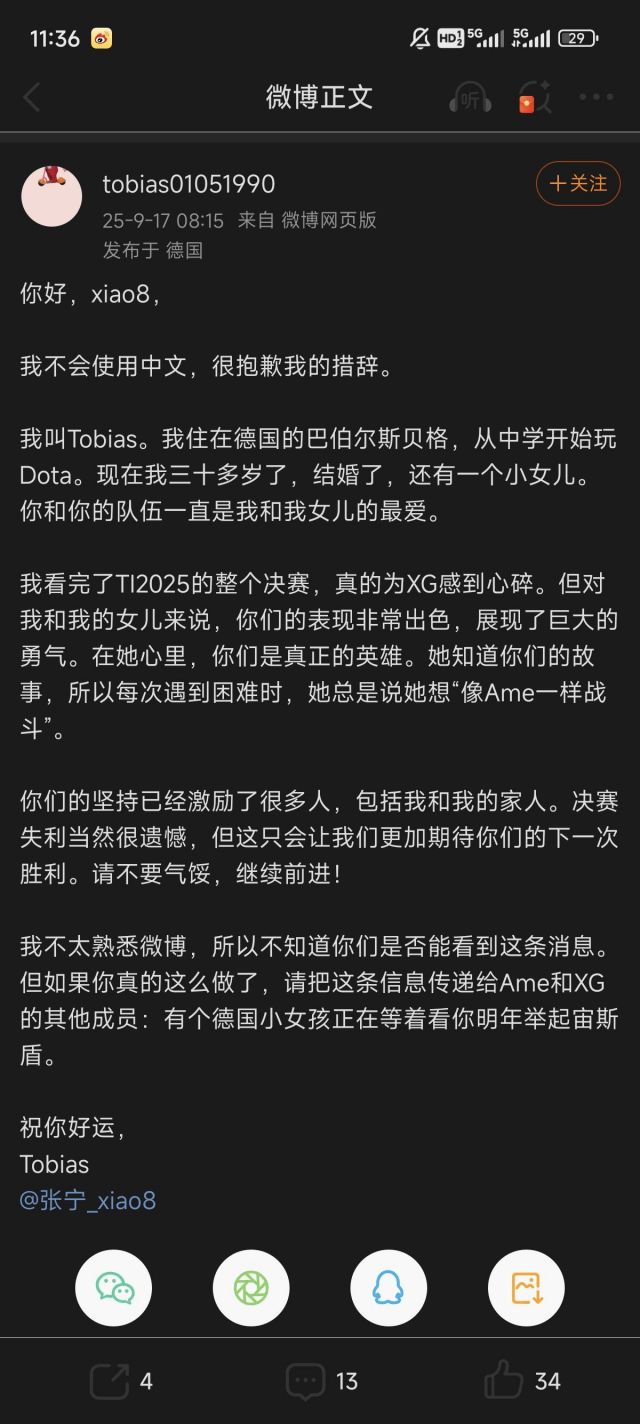This screenshot has width=640, height=1424.
Task: Follow tobias01051990 with the 关注 button
Action: (x=578, y=184)
